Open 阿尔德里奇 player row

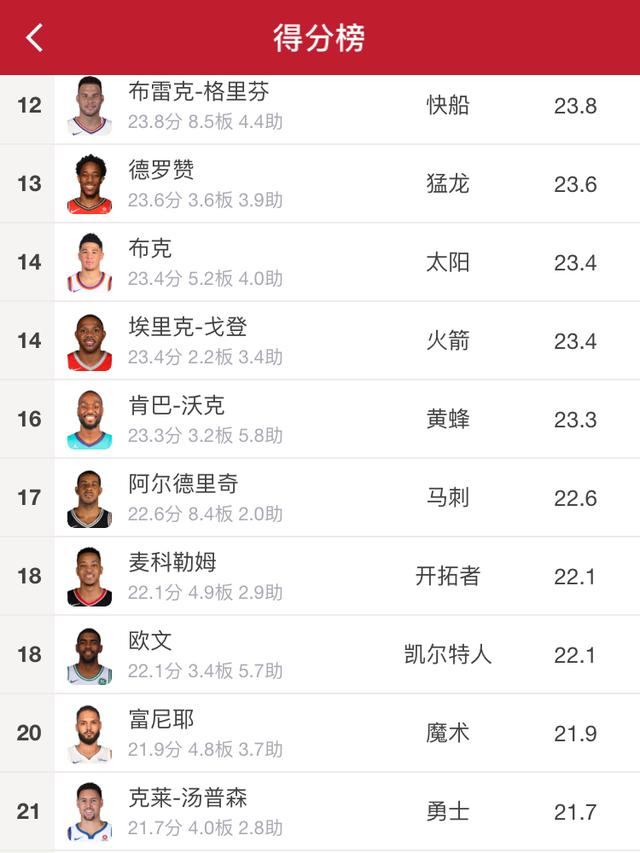pyautogui.click(x=320, y=497)
